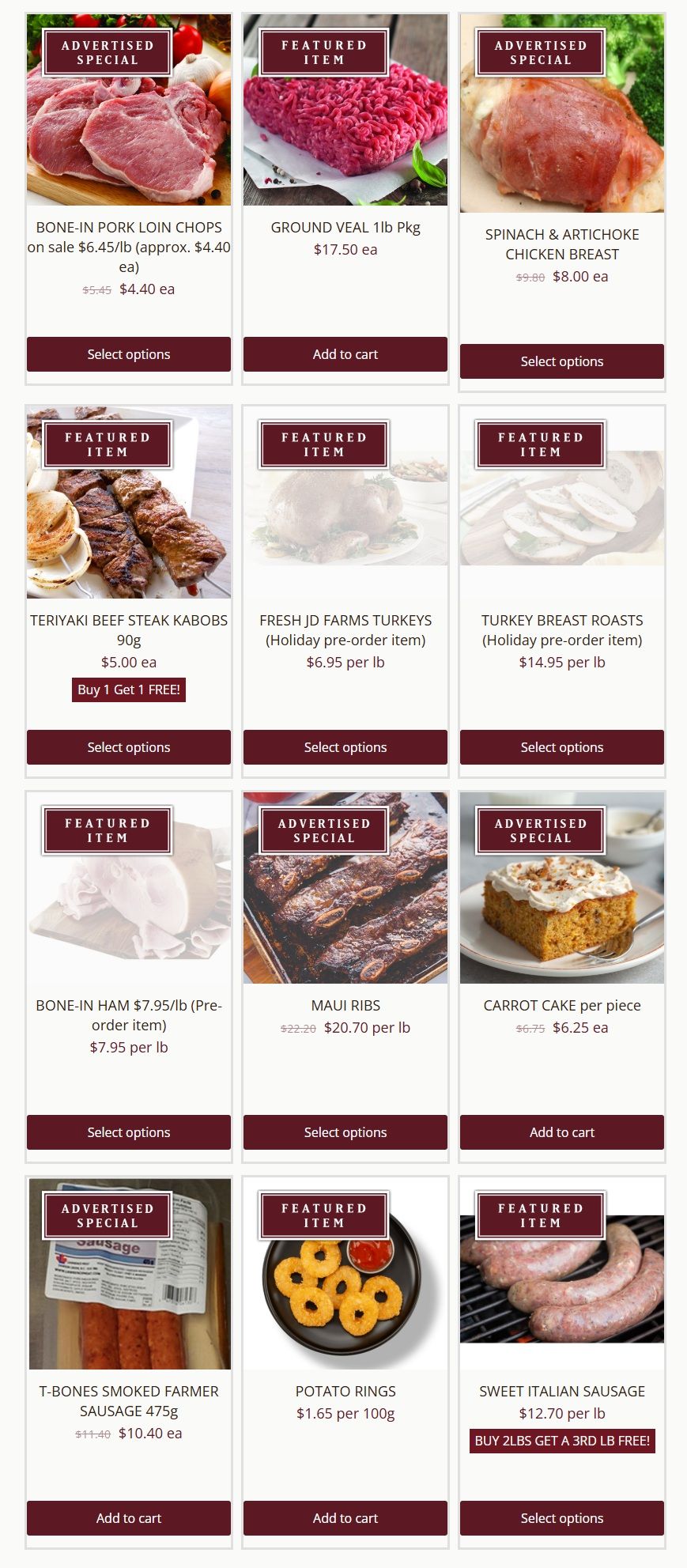Add T-Bones Smoked Farmer Sausage to cart

[128, 1518]
